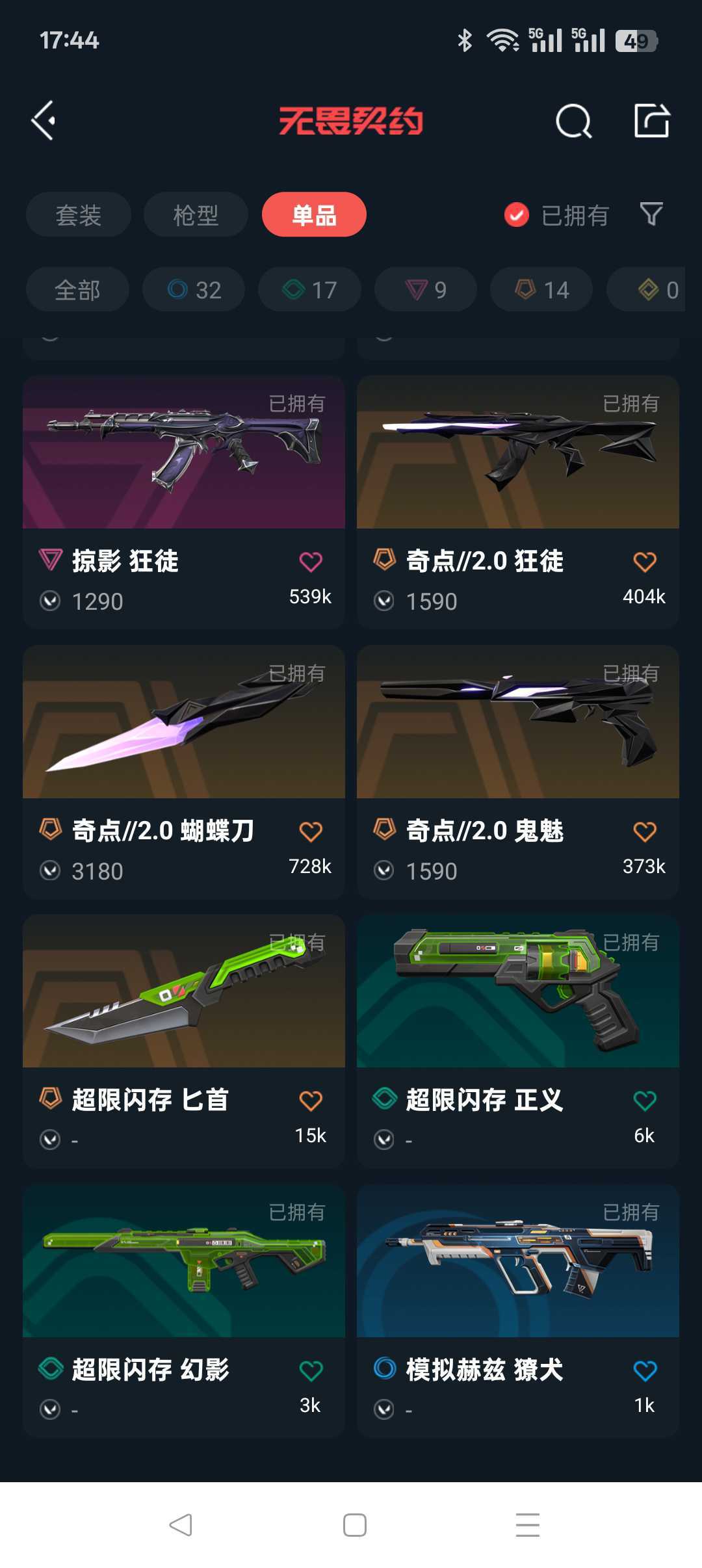The height and width of the screenshot is (1568, 702).
Task: Filter by the green tier chip showing 17
Action: pos(309,289)
